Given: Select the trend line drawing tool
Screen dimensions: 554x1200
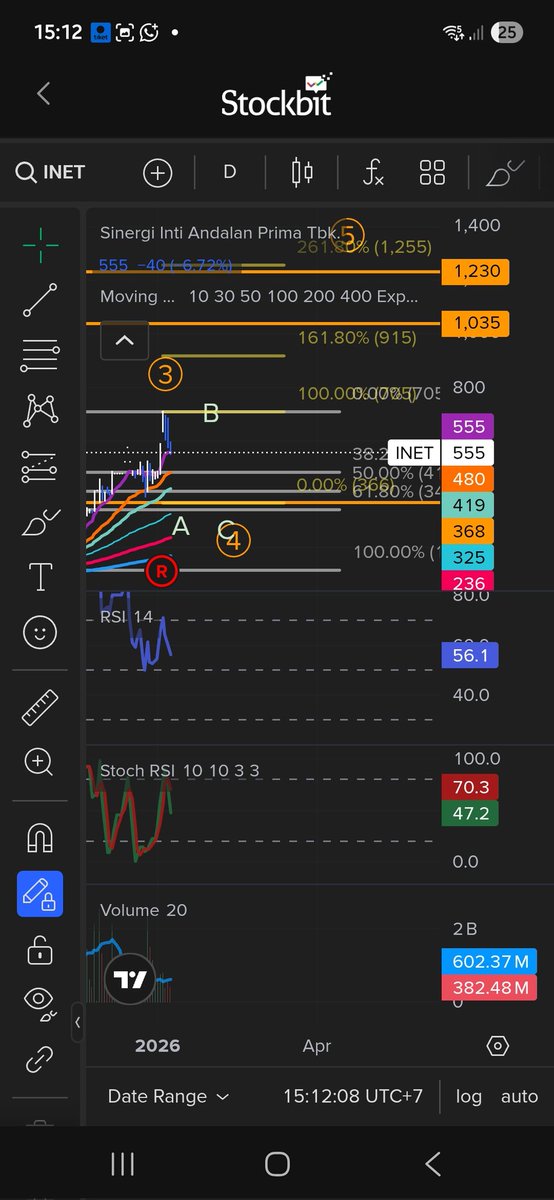Looking at the screenshot, I should point(40,300).
